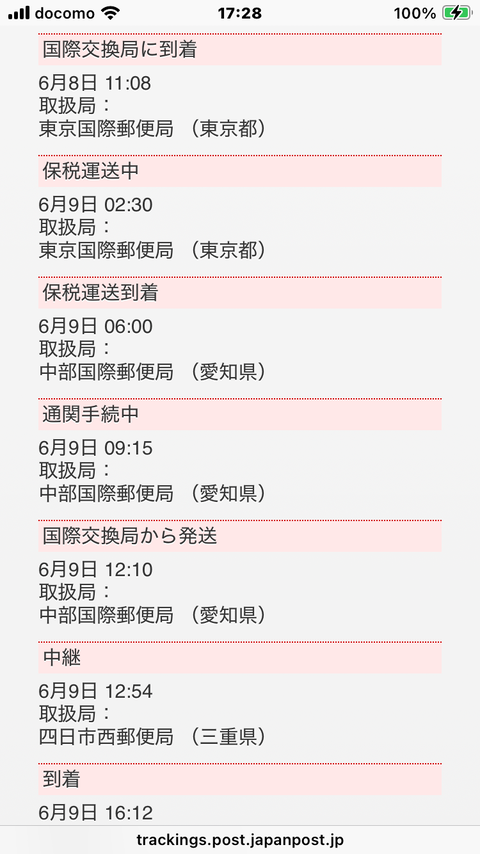
Task: Tap the trackings.post.japanpost.jp address bar
Action: [240, 840]
